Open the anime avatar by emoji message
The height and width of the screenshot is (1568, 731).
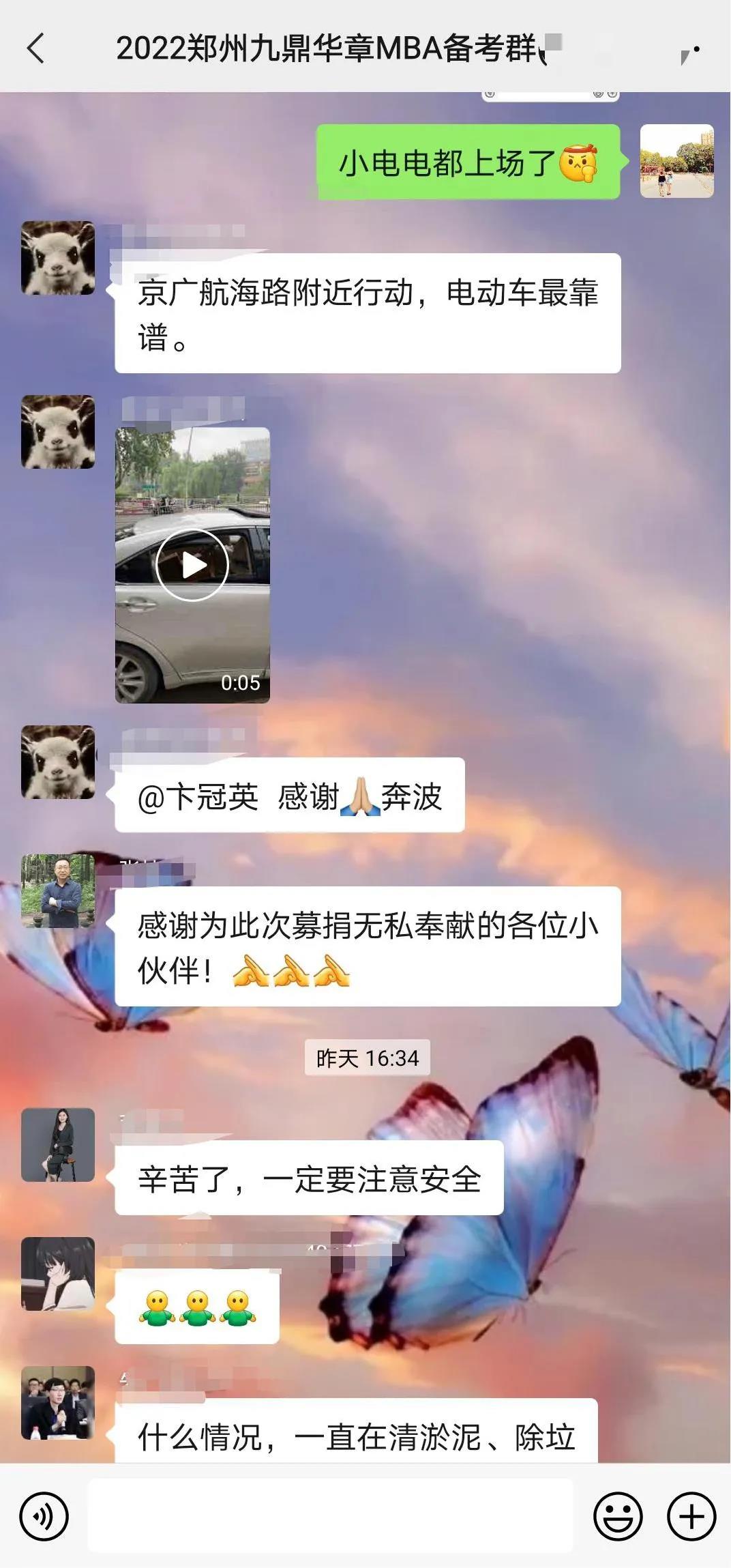click(x=58, y=1273)
